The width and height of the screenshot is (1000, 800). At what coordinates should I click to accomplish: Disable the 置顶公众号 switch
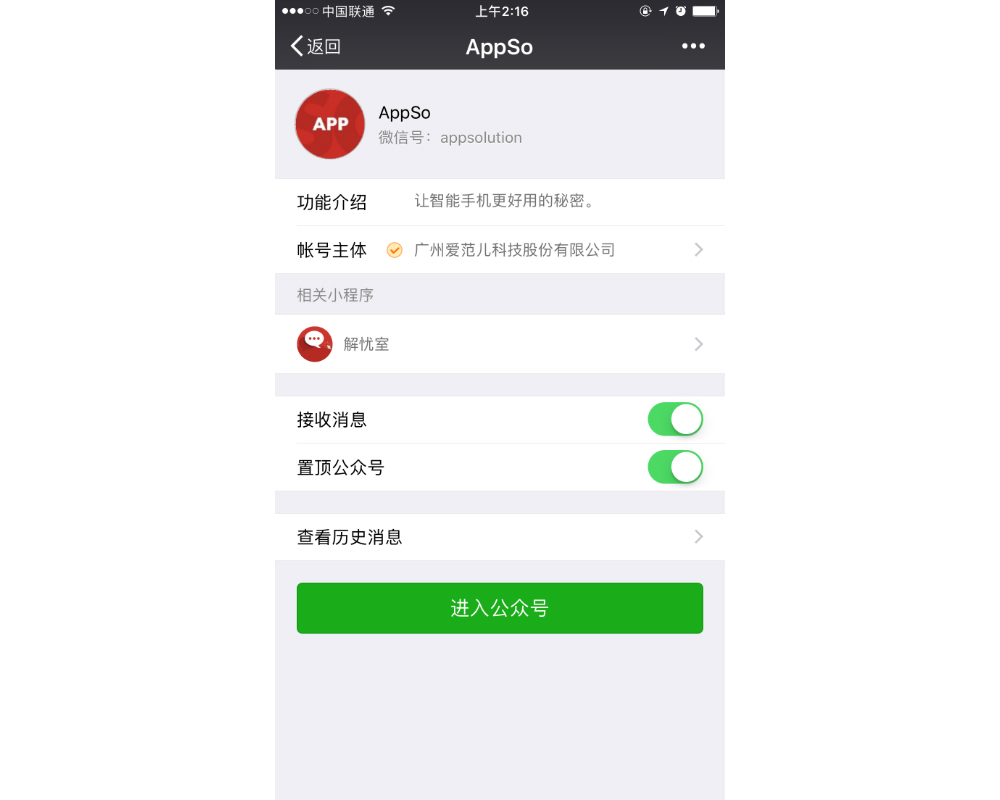pos(675,467)
